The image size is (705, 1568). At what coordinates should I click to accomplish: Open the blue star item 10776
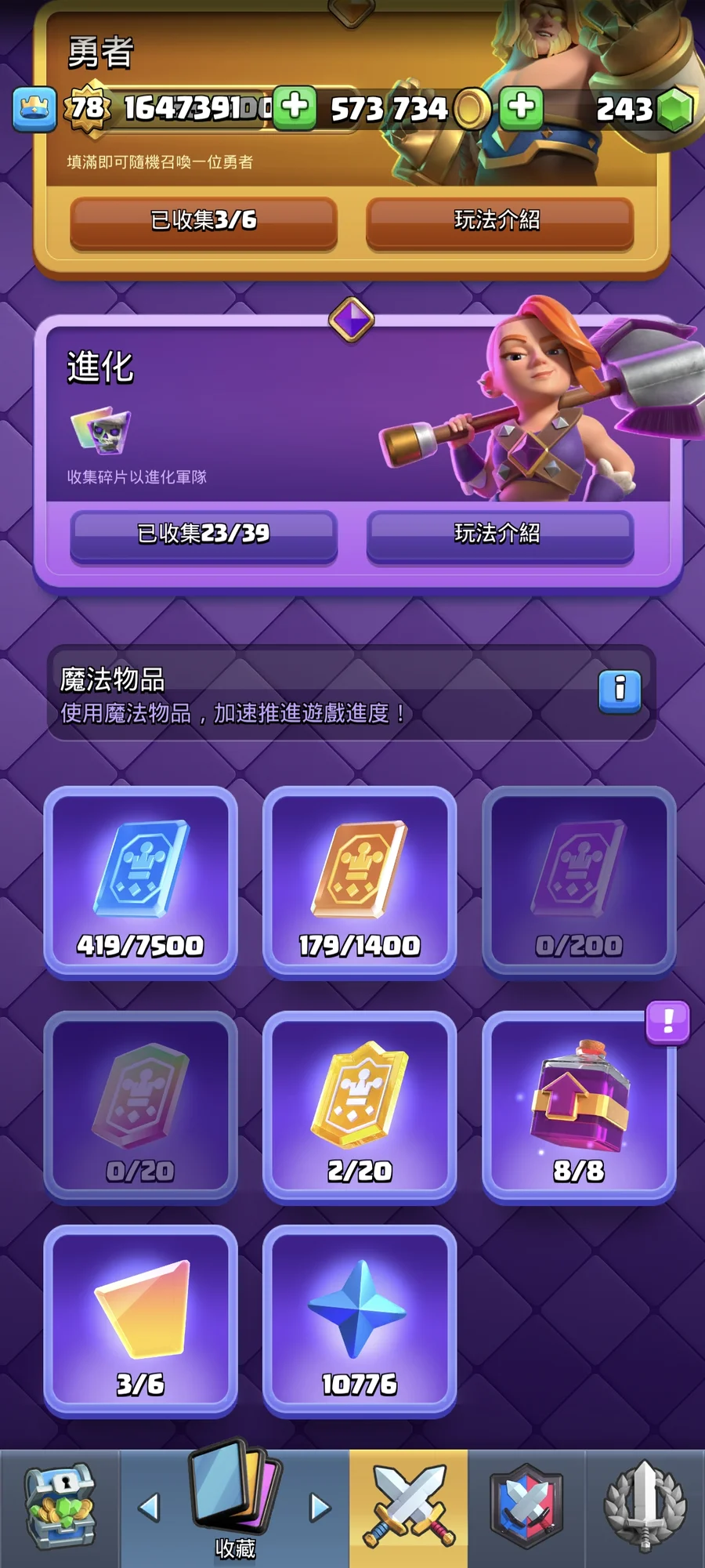(360, 1321)
